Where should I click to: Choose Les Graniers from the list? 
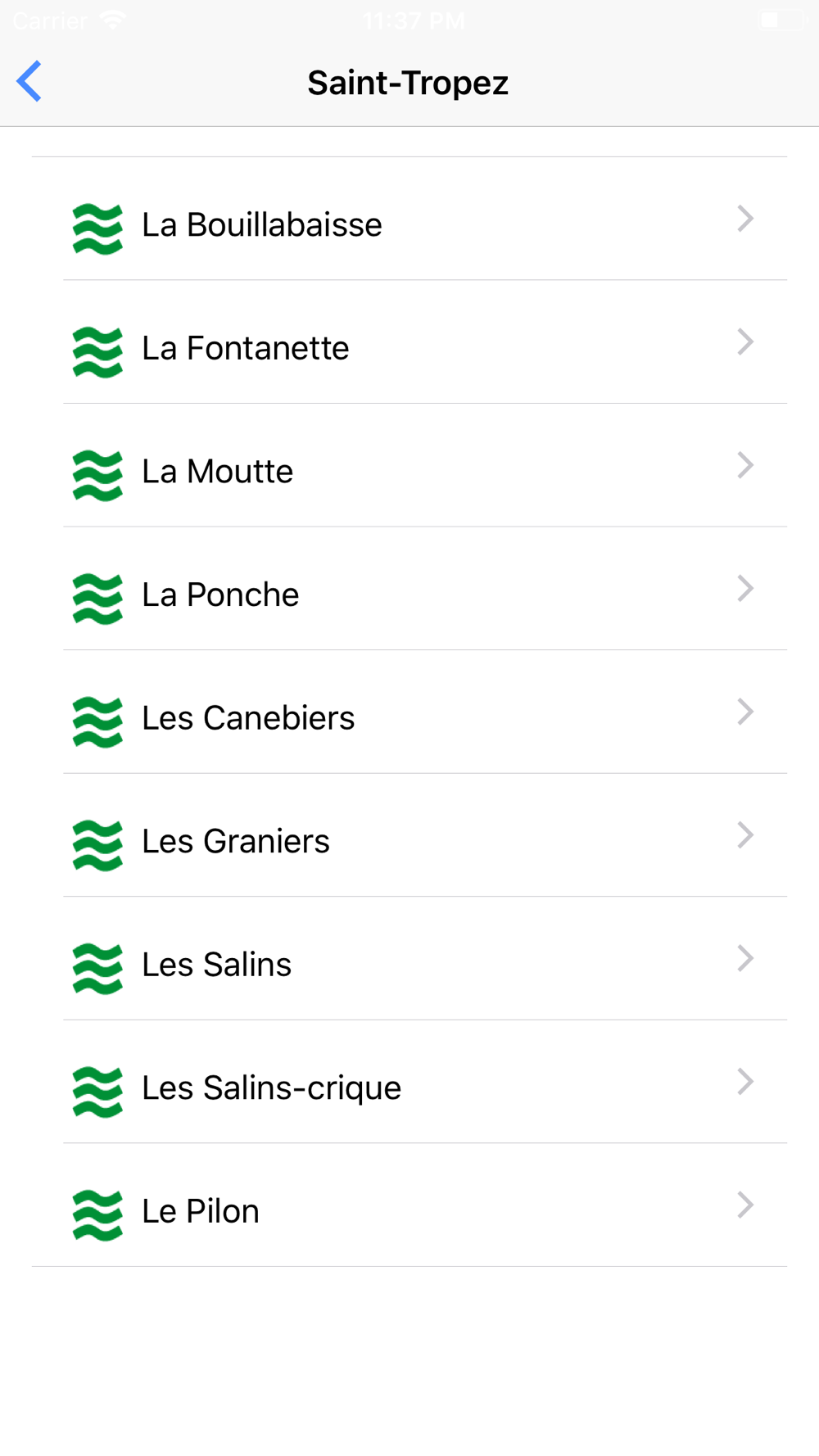pos(409,835)
